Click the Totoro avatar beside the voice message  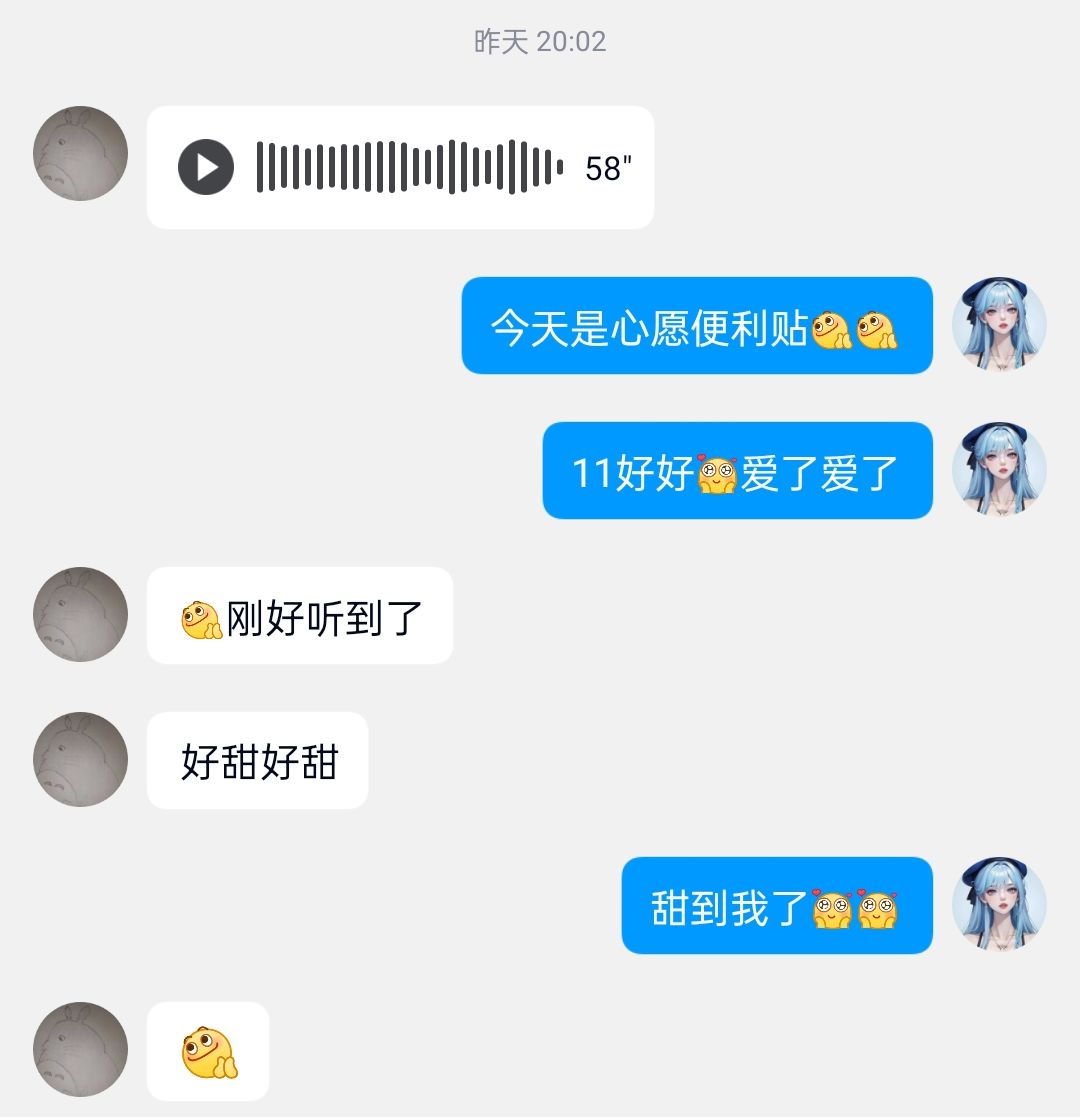[x=80, y=153]
